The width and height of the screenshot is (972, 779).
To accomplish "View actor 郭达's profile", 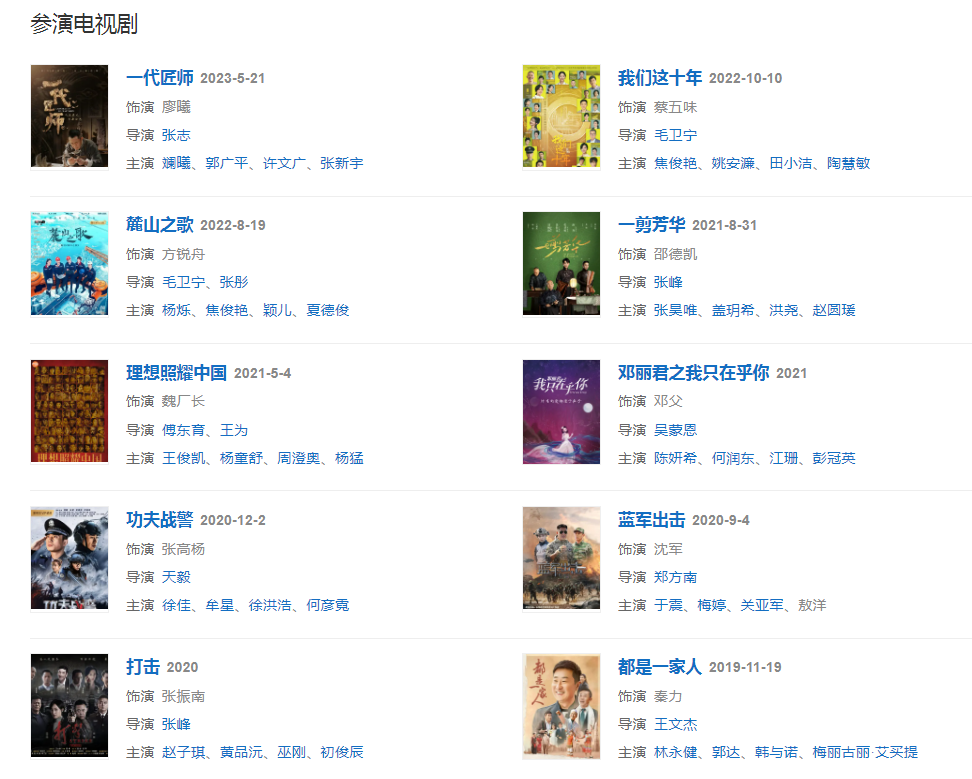I will click(727, 752).
